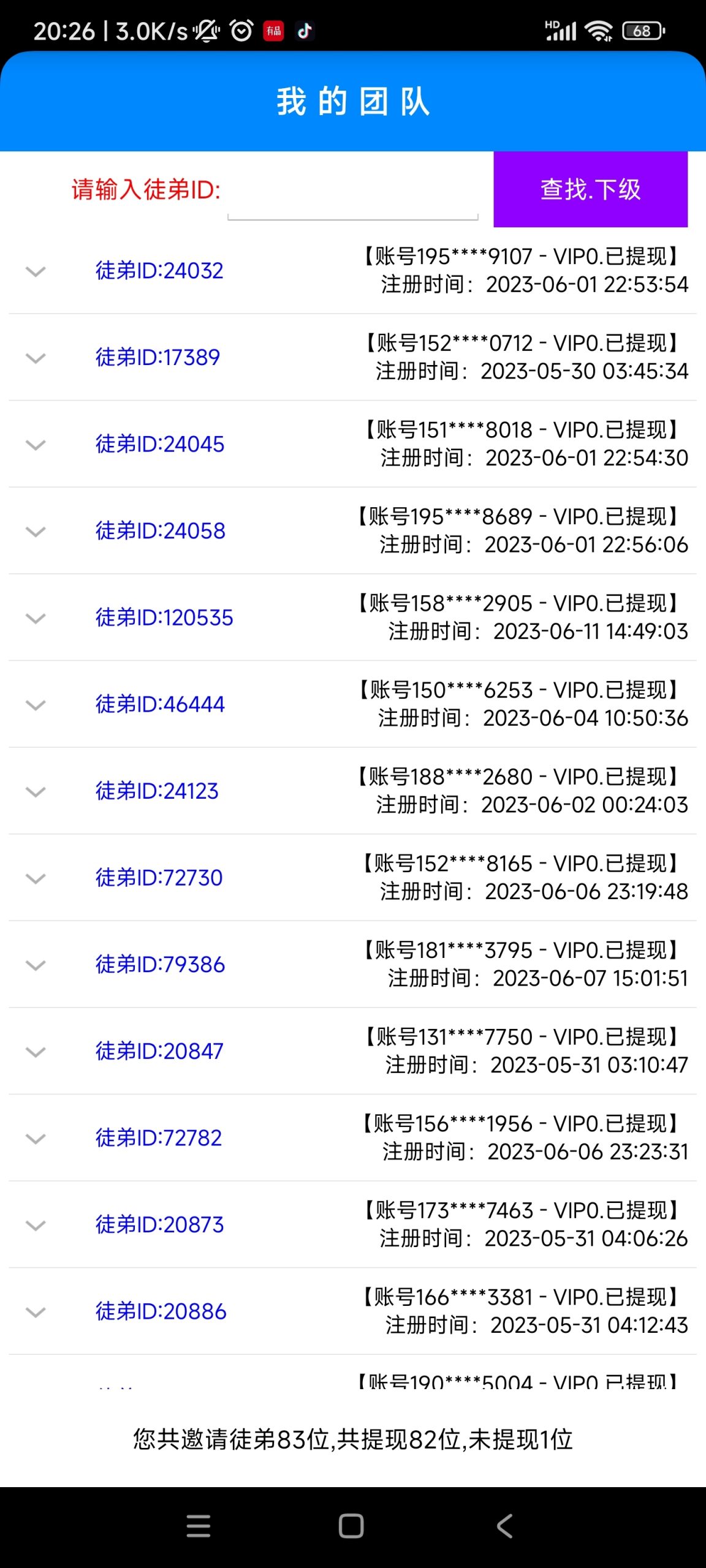Tap the 查找.下级 search button
Viewport: 706px width, 1568px height.
(590, 189)
